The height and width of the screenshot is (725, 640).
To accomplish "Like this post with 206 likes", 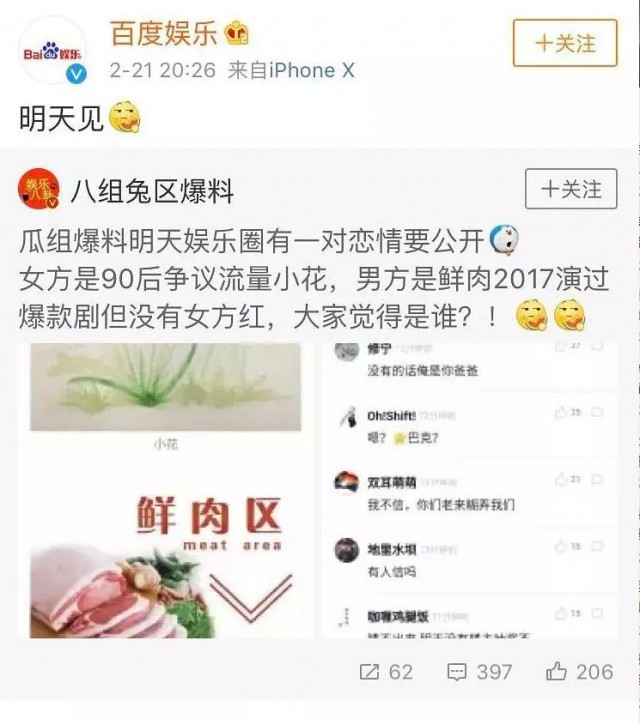I will point(579,671).
